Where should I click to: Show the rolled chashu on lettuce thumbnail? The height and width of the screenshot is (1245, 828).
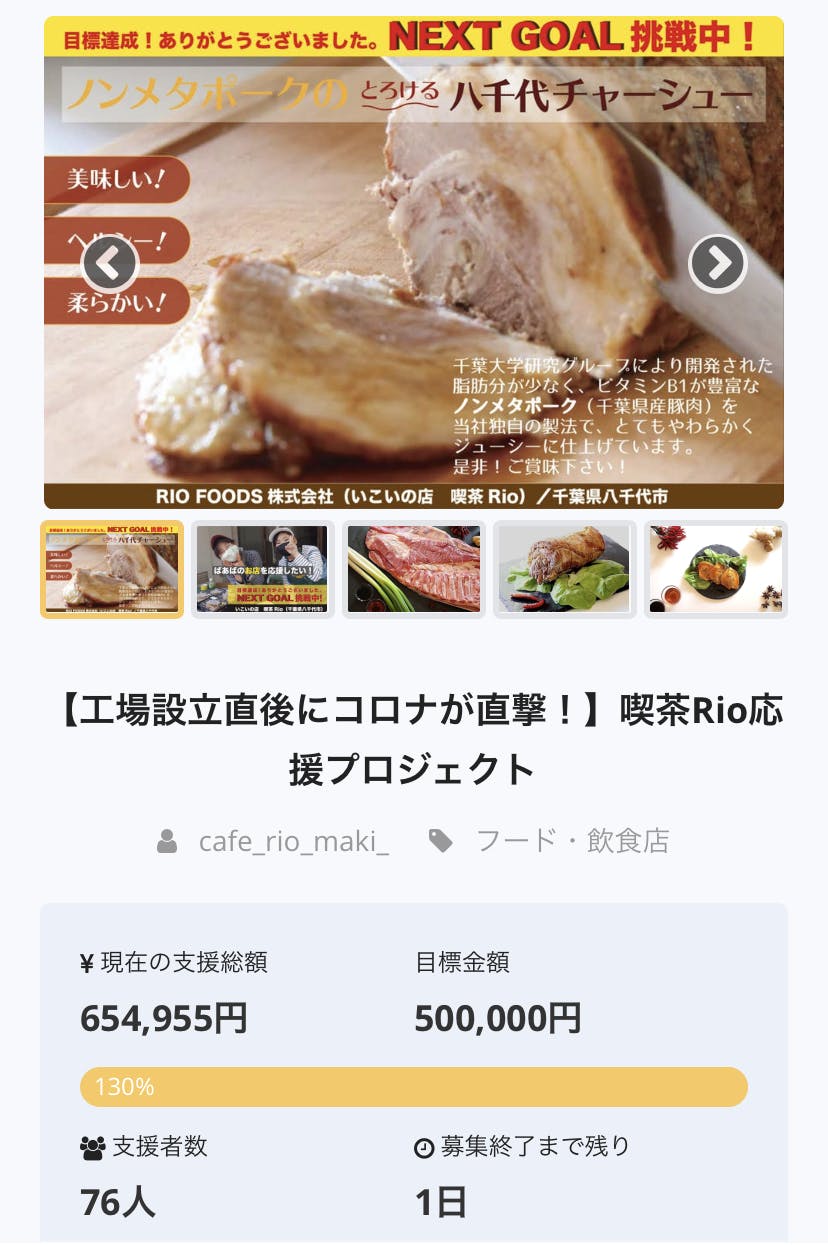[x=565, y=569]
